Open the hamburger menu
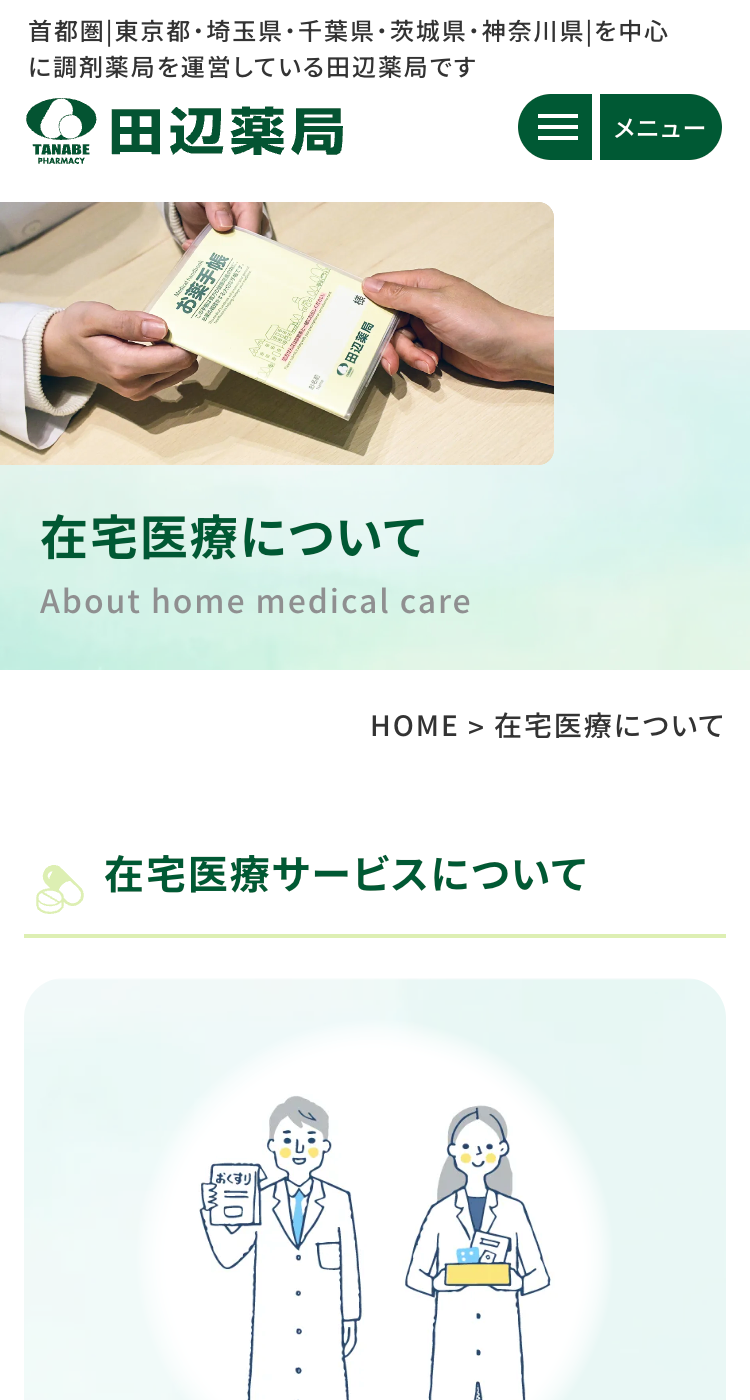 (x=556, y=127)
